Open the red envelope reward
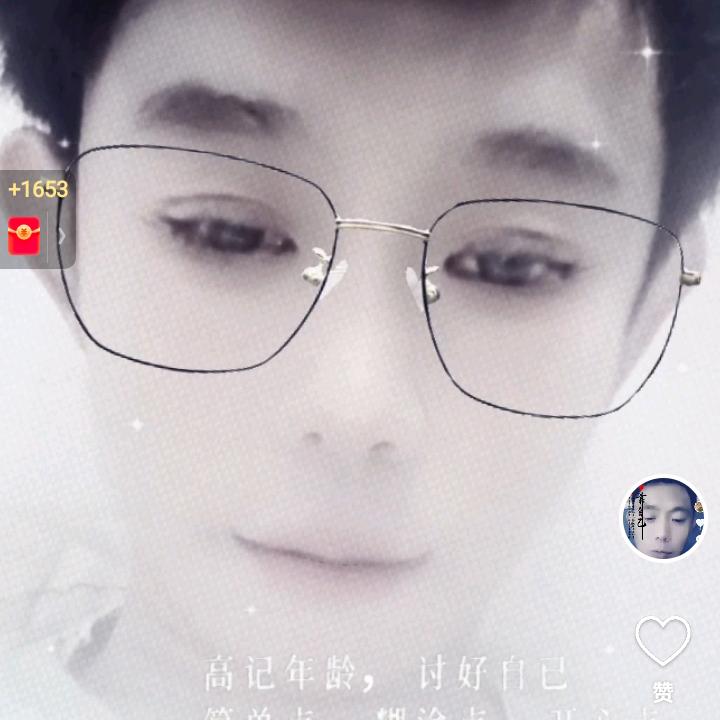720x720 pixels. [24, 236]
